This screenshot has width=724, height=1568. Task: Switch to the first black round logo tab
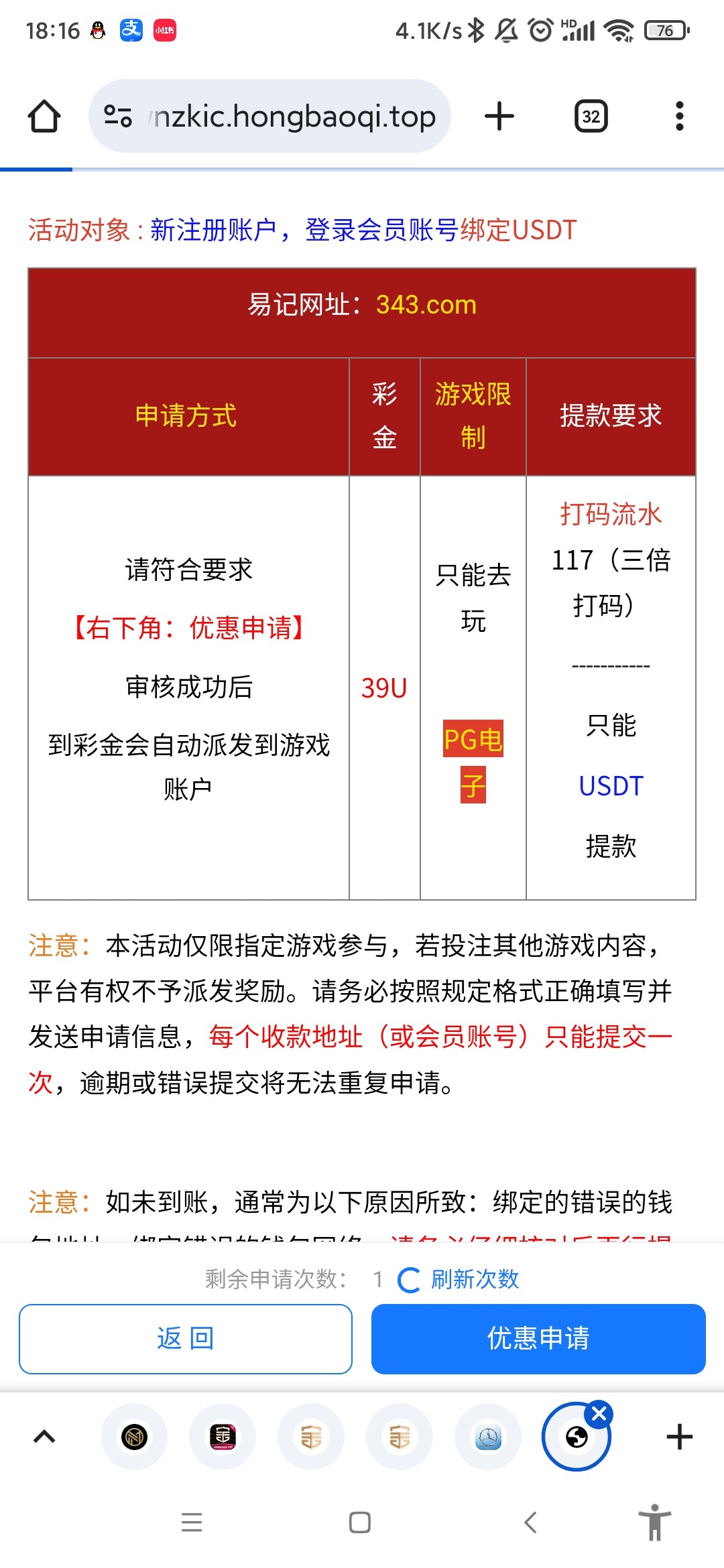tap(134, 1437)
